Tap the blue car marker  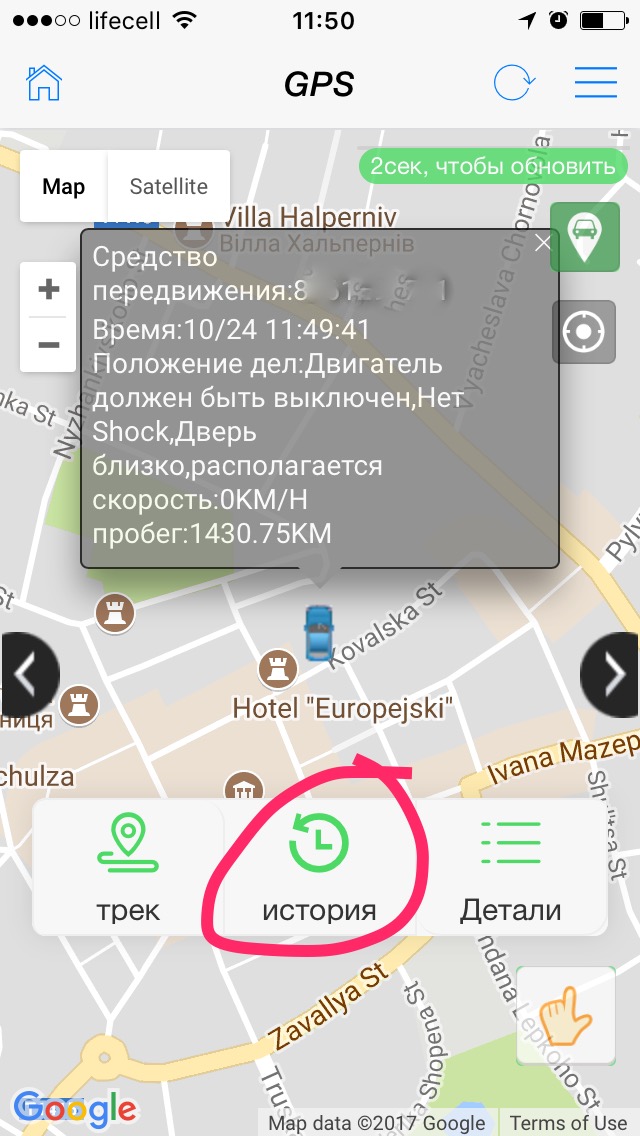point(318,633)
